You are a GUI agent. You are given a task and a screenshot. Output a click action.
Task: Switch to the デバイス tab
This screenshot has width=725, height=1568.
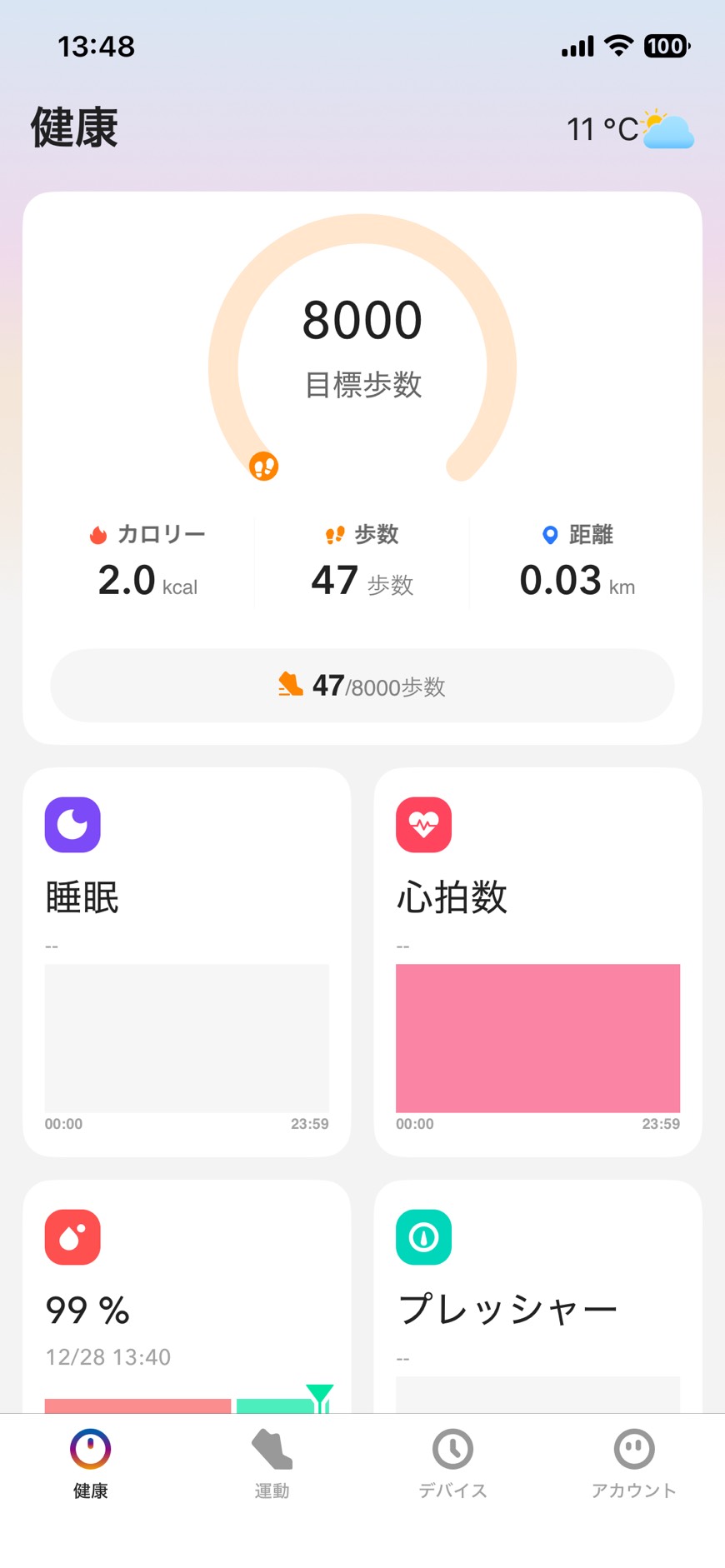(452, 1464)
